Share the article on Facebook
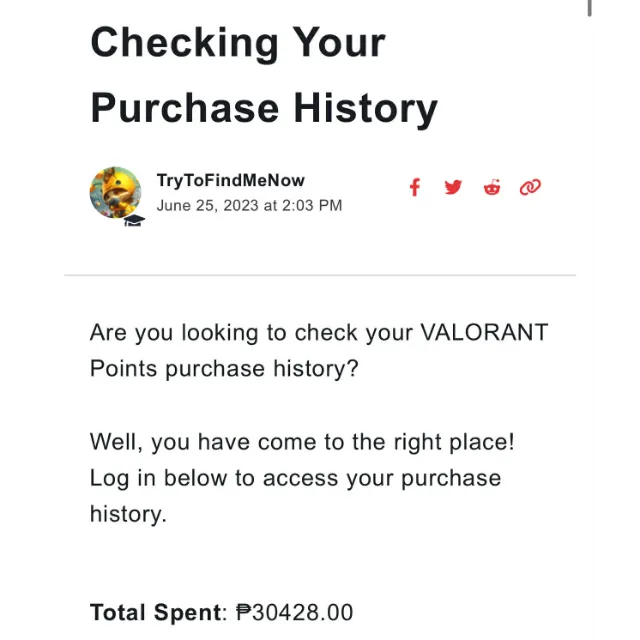 point(415,187)
